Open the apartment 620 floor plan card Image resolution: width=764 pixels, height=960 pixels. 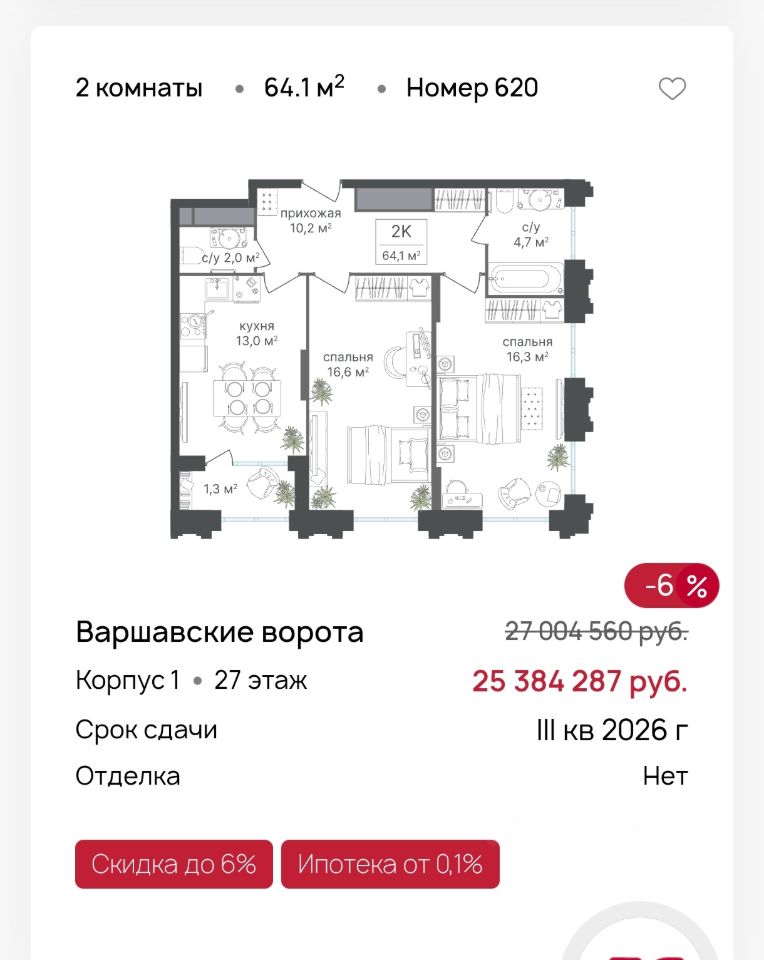click(382, 359)
